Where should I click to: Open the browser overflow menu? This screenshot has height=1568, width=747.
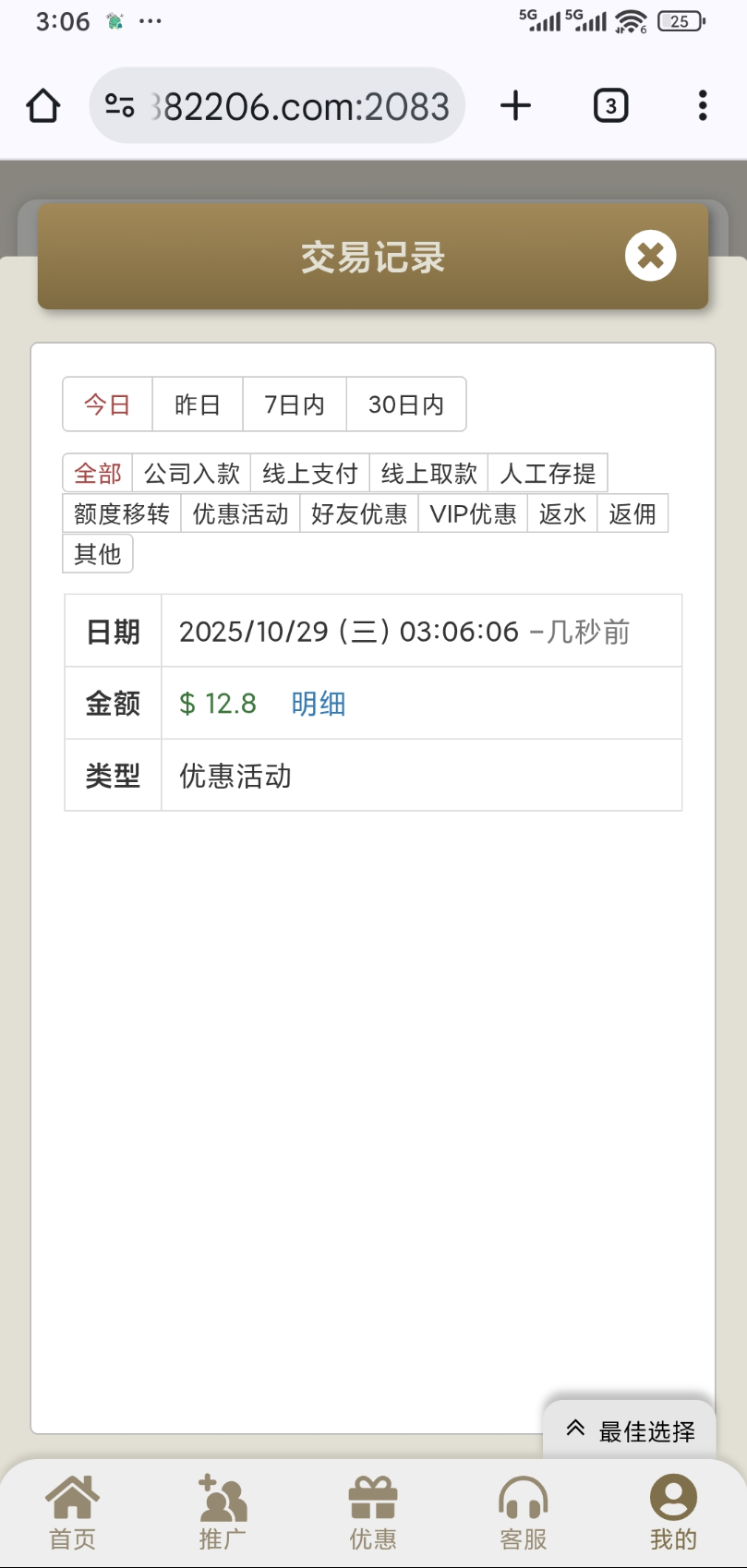(703, 106)
